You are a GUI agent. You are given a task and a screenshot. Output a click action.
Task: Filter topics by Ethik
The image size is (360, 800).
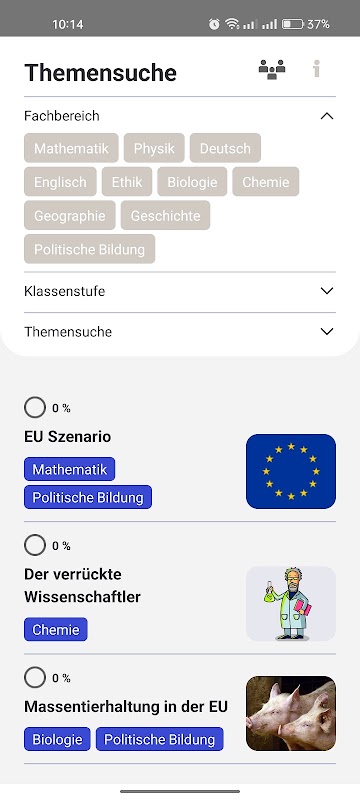click(127, 182)
